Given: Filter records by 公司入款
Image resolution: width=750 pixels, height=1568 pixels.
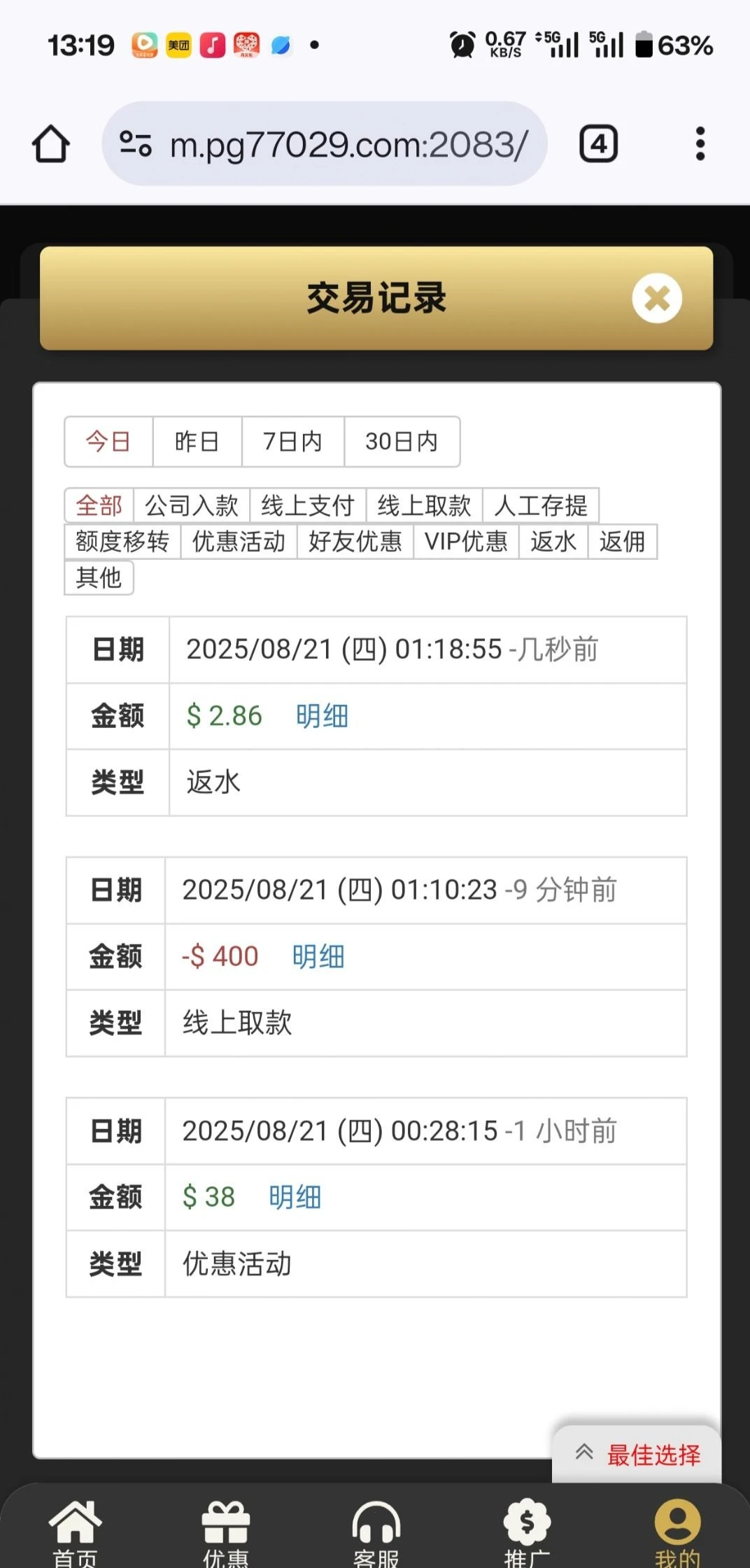Looking at the screenshot, I should tap(191, 505).
